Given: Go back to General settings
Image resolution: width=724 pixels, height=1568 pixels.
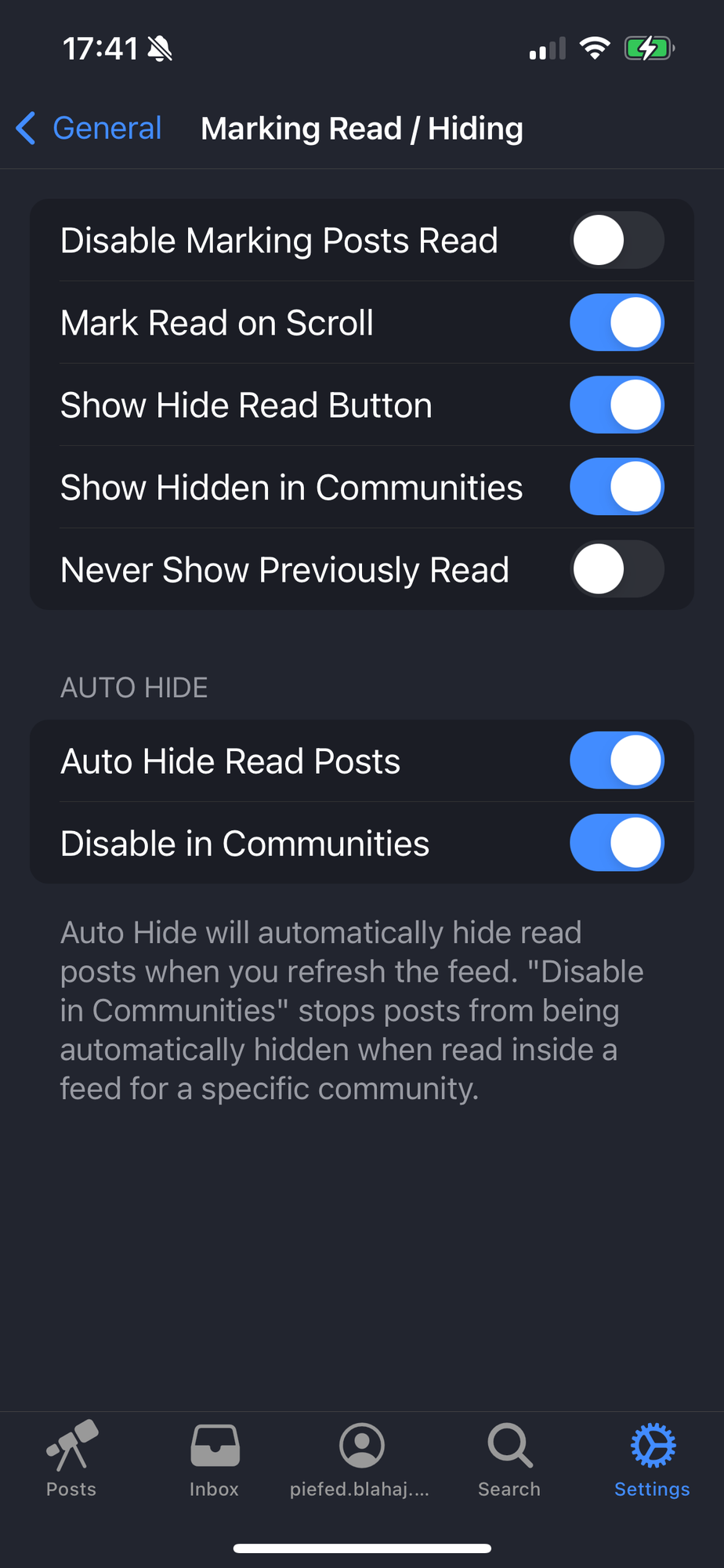Looking at the screenshot, I should pyautogui.click(x=89, y=129).
